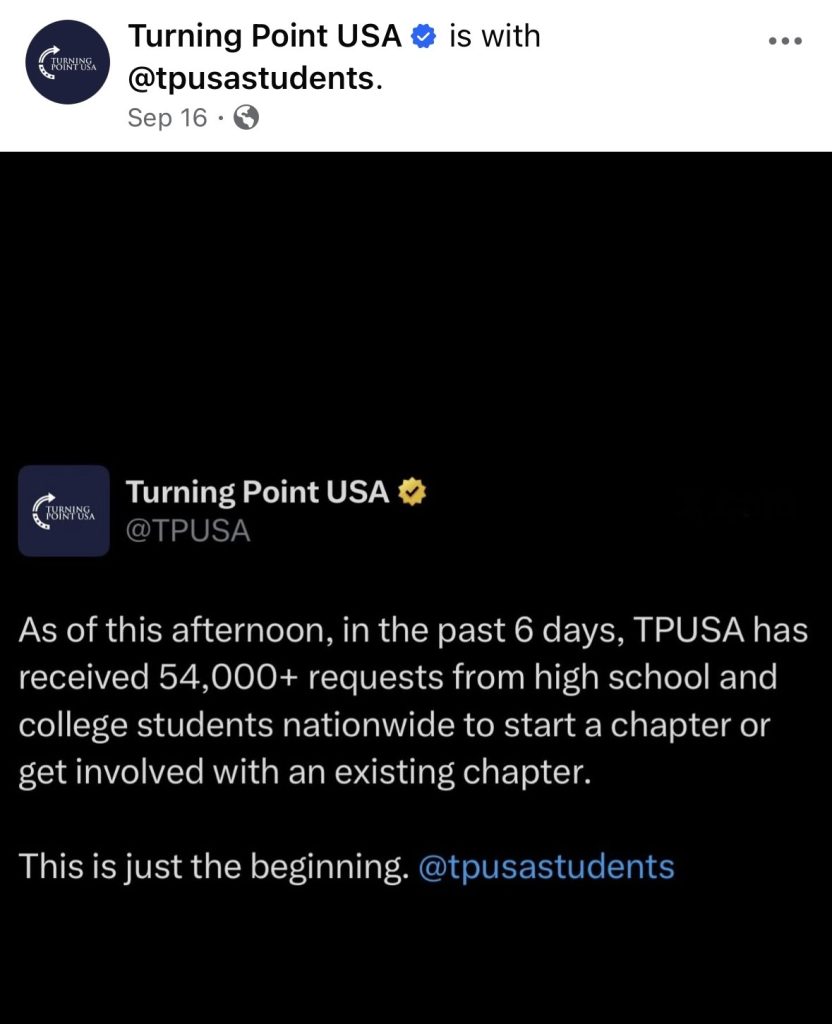Screen dimensions: 832x1024
Task: Open the Turning Point USA page name
Action: (265, 37)
